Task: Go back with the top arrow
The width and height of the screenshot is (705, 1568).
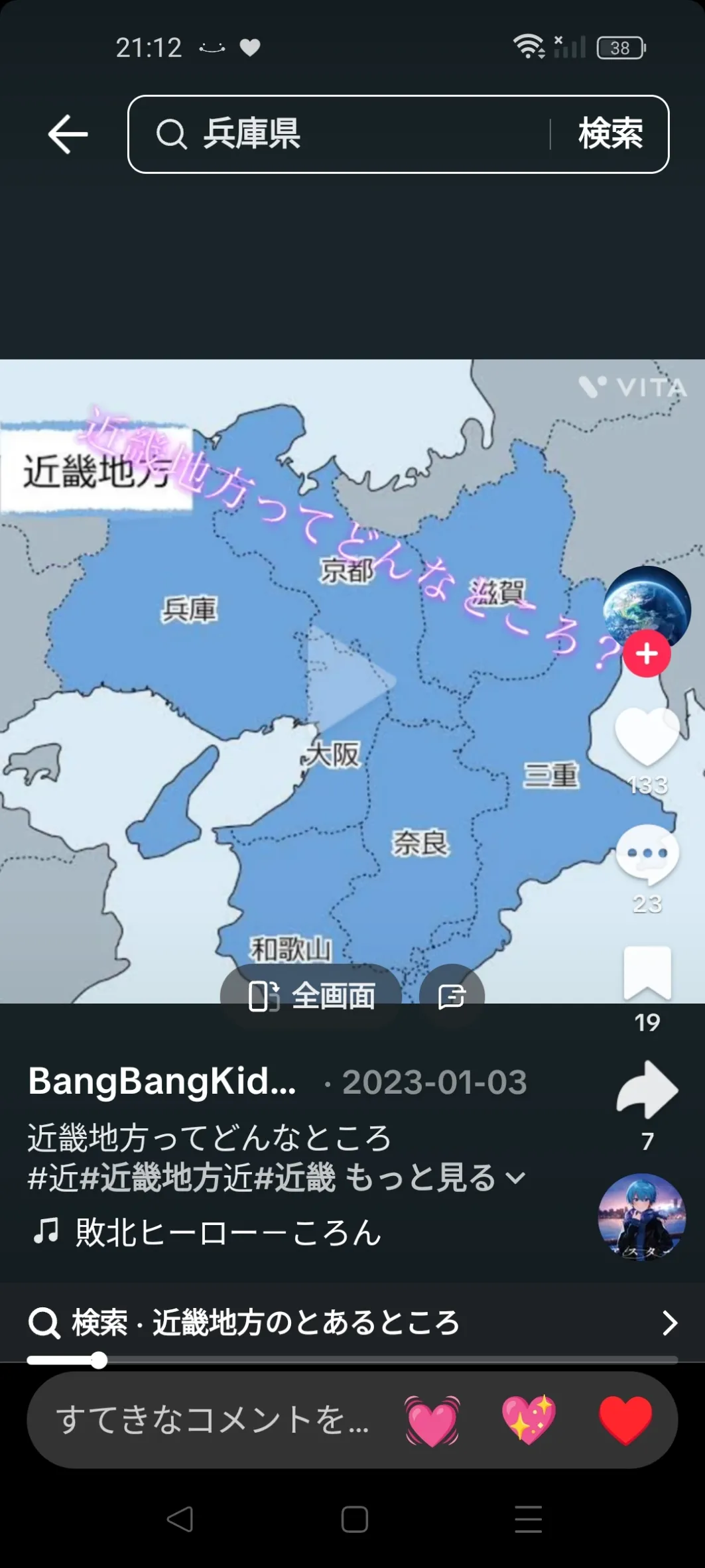Action: point(68,134)
